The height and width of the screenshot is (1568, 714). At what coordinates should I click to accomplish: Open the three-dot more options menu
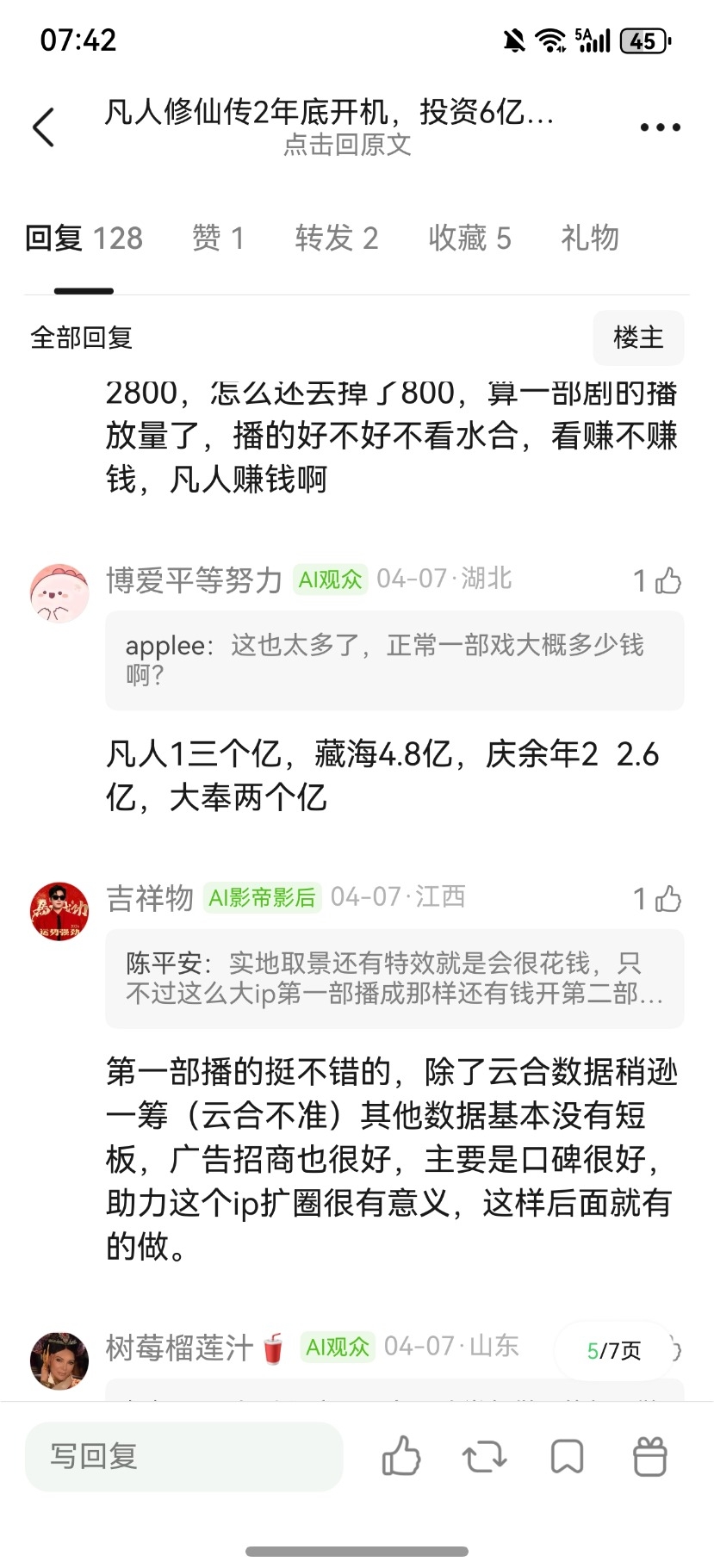point(657,126)
